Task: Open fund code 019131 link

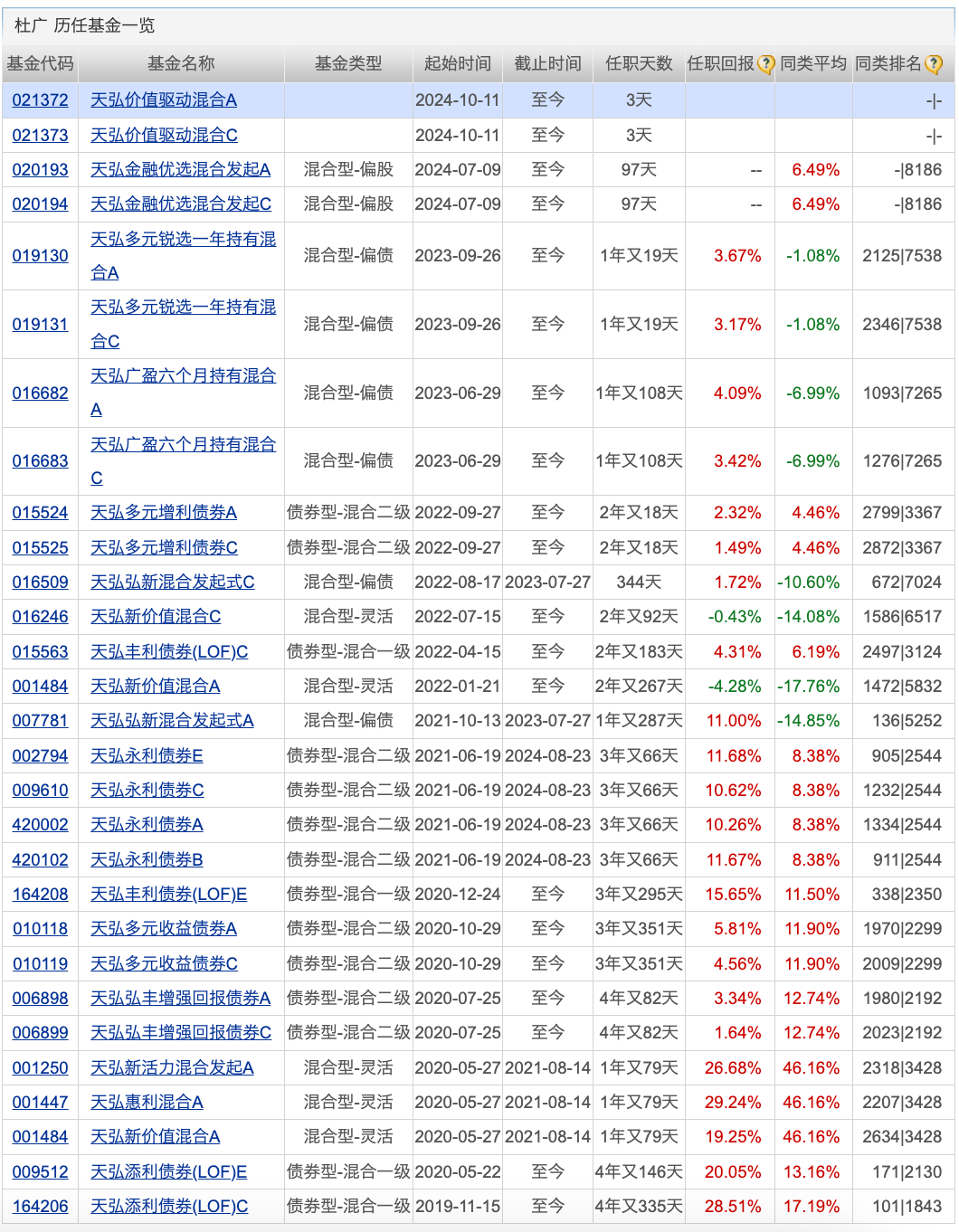Action: pyautogui.click(x=40, y=324)
